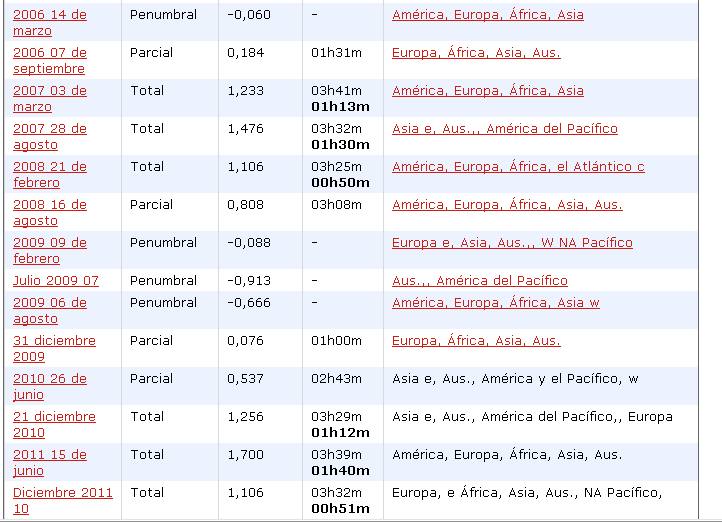Open the 2008 16 de agosto link

(49, 205)
